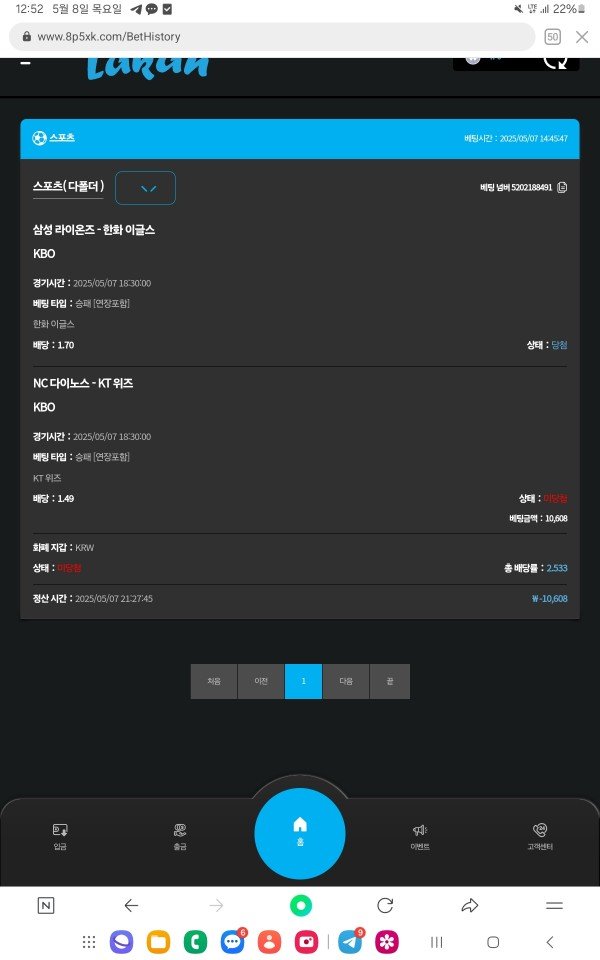The height and width of the screenshot is (960, 600).
Task: Collapse the multi-folder bet details chevron
Action: click(145, 188)
